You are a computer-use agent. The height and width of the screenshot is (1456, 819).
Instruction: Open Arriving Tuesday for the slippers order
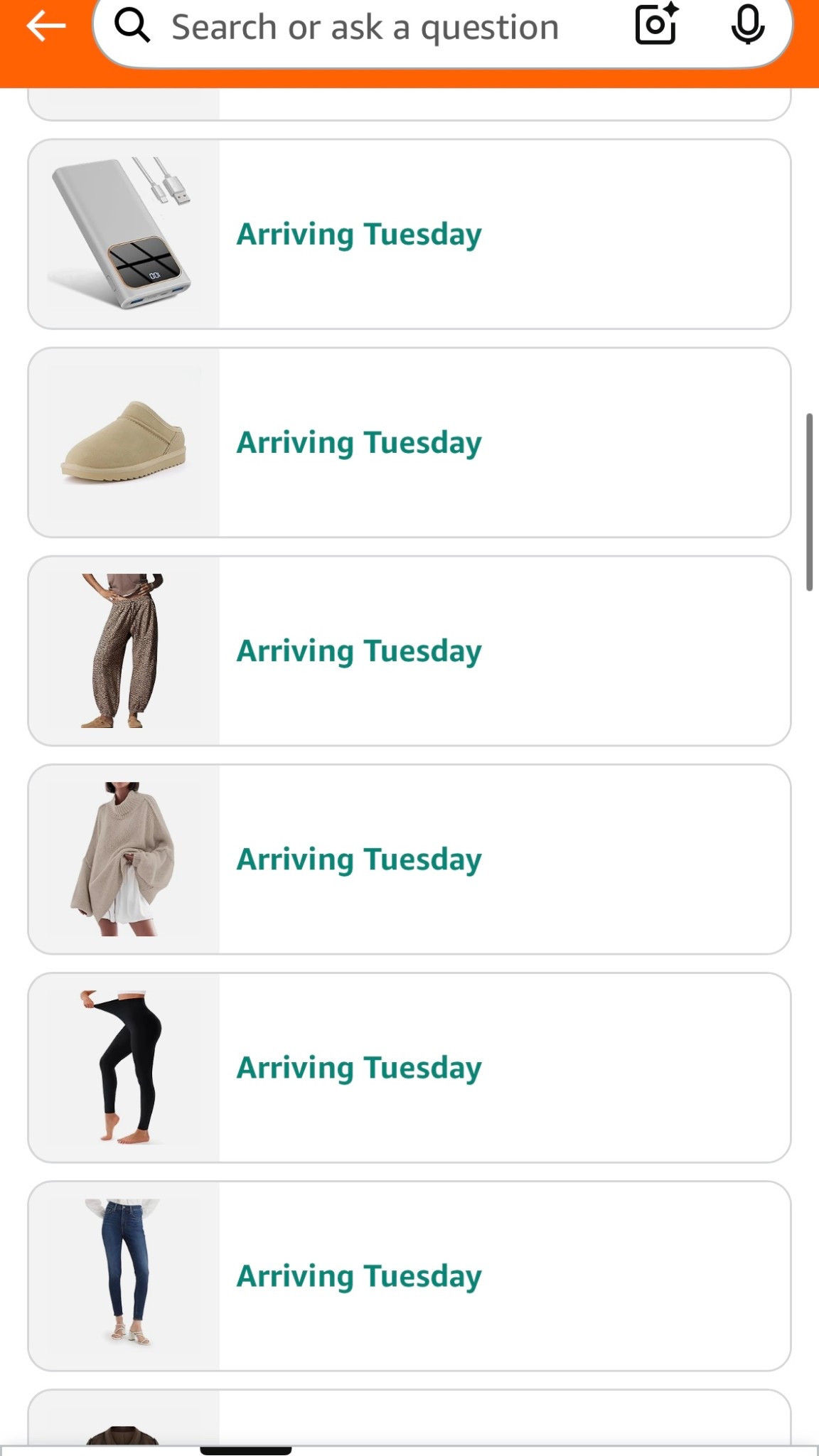359,441
